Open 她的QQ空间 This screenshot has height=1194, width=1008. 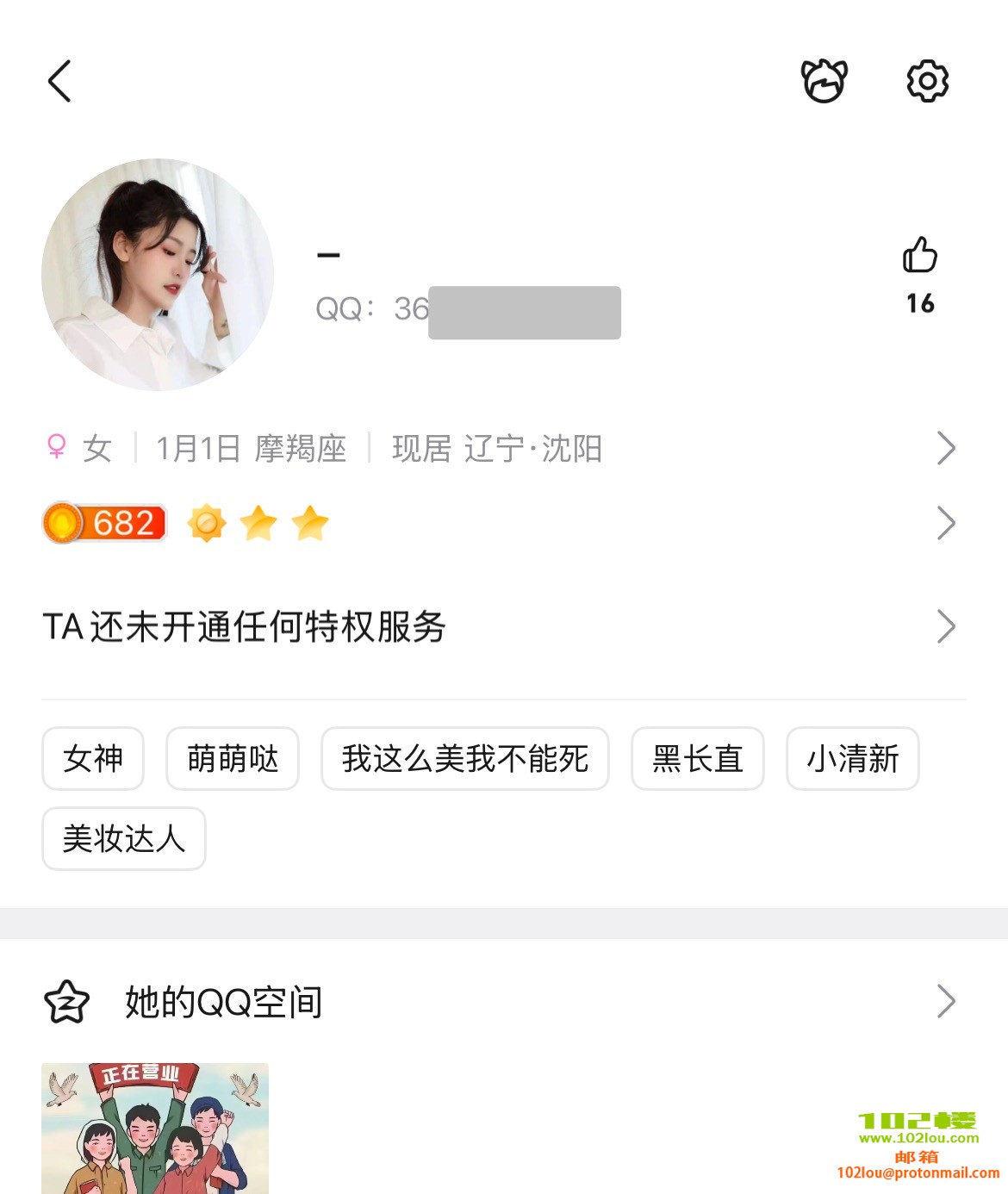pos(500,1002)
